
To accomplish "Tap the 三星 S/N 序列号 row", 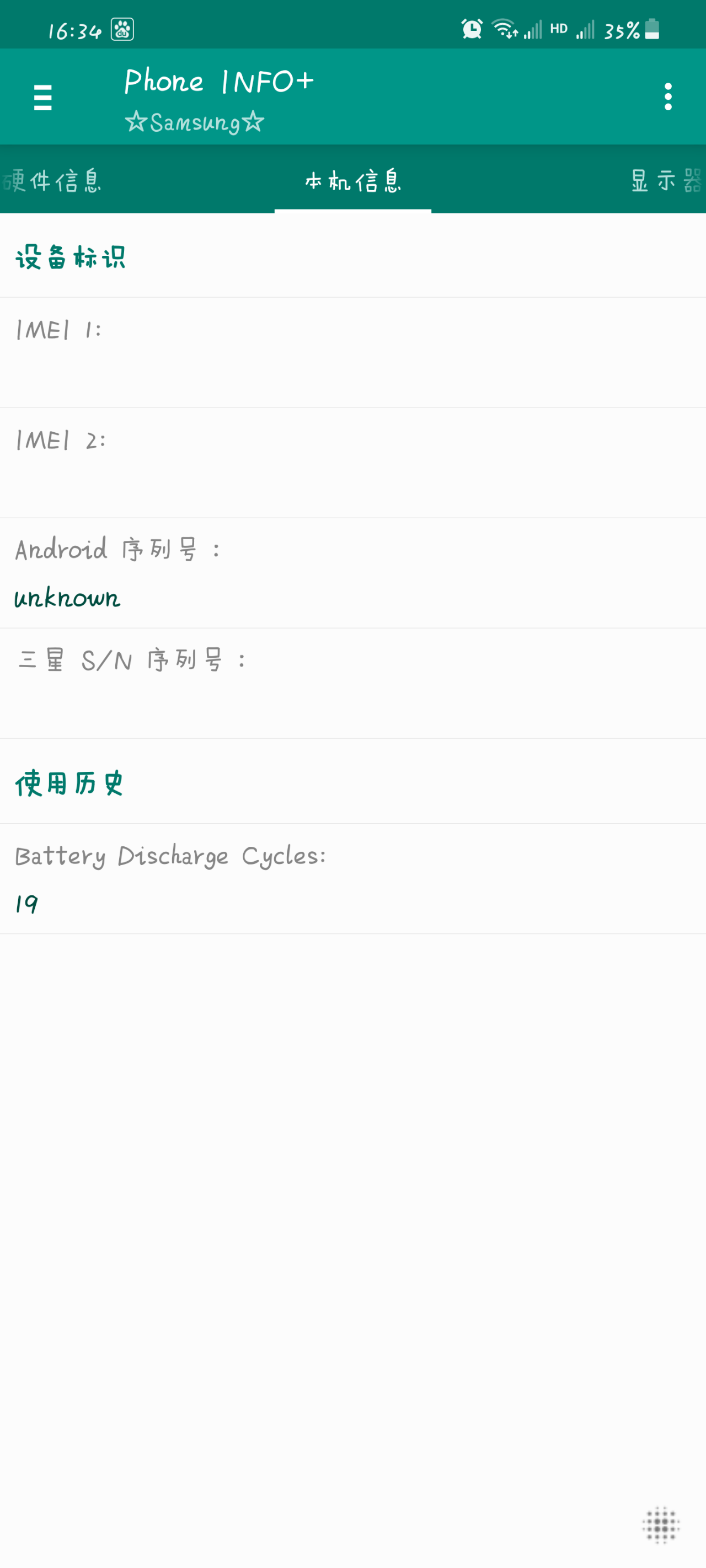I will (352, 683).
